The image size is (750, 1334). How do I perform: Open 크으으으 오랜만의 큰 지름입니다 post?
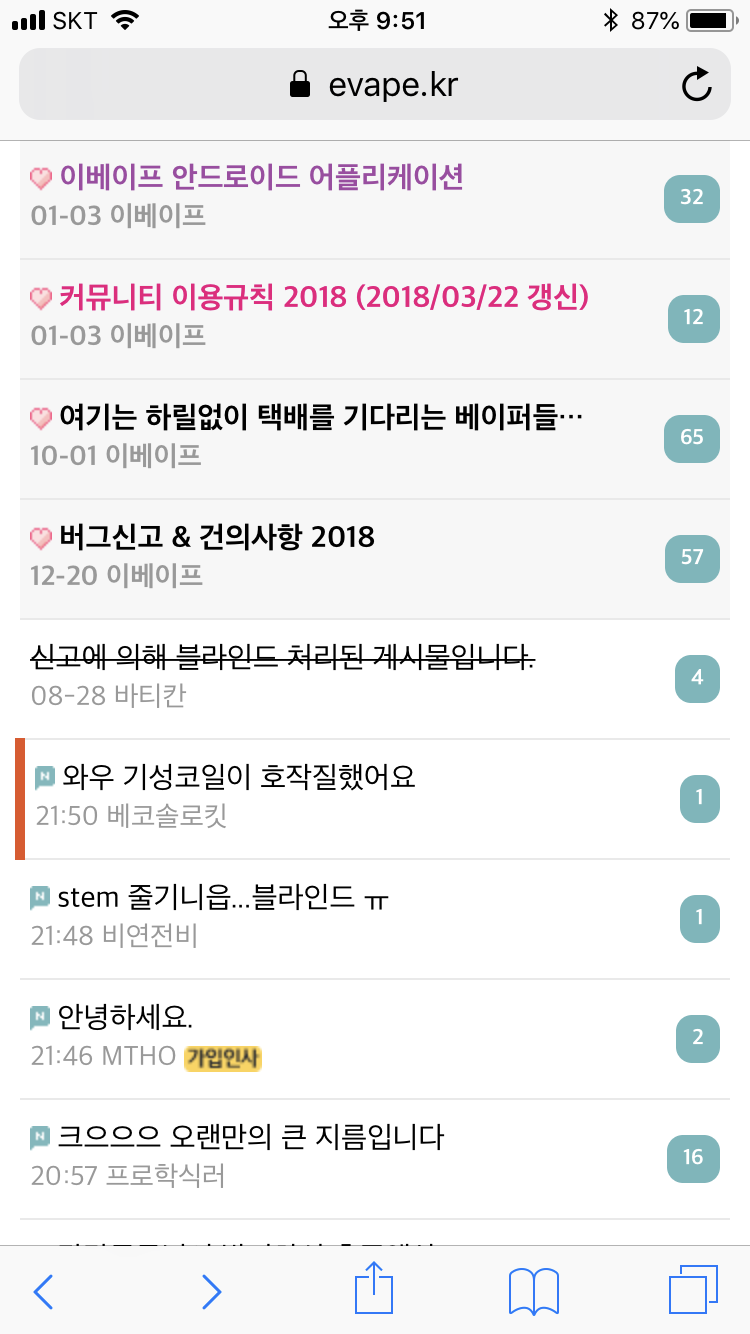[x=250, y=1138]
